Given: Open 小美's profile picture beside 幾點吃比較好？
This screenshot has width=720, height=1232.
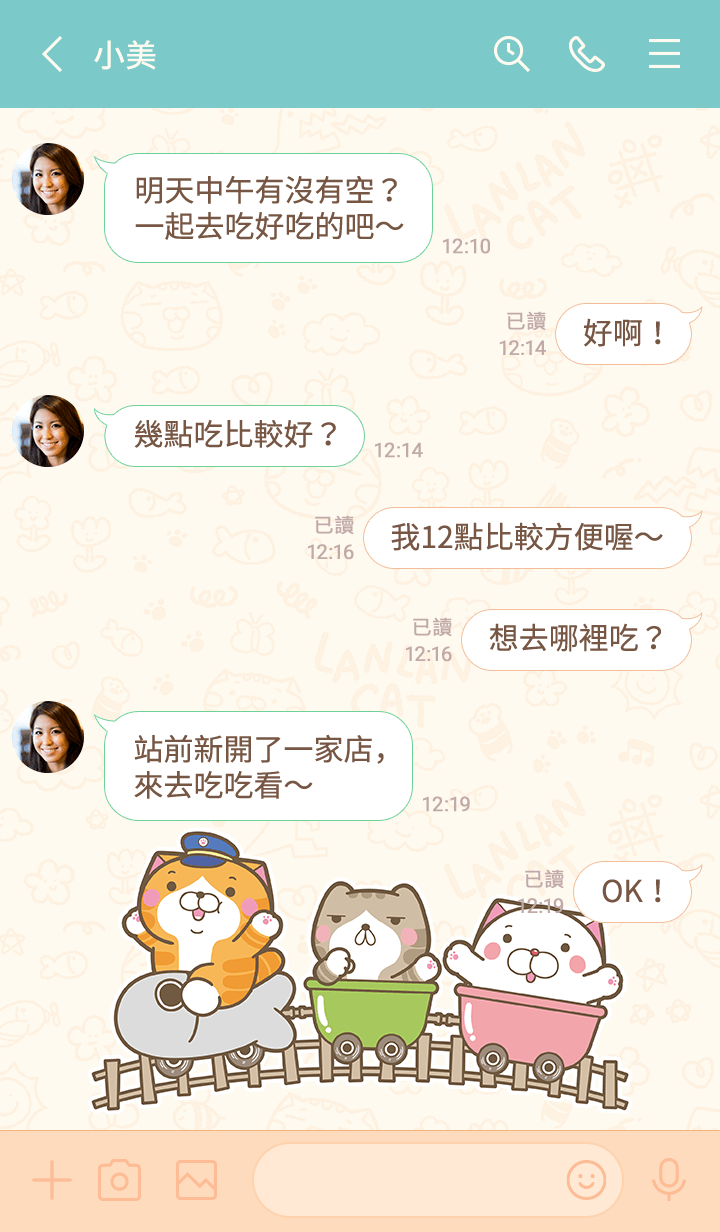Looking at the screenshot, I should point(48,431).
